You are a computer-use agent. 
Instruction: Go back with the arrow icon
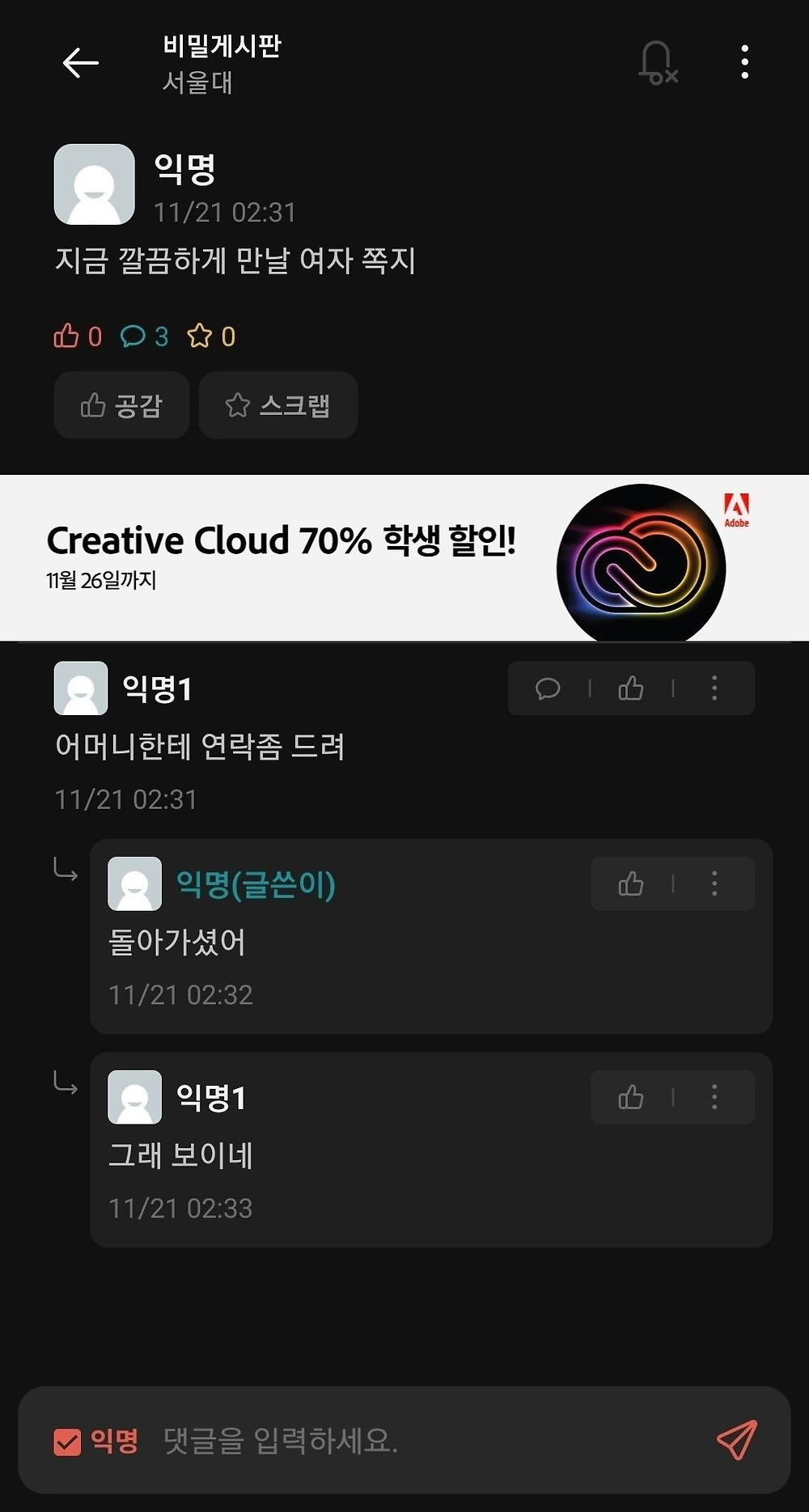click(81, 62)
